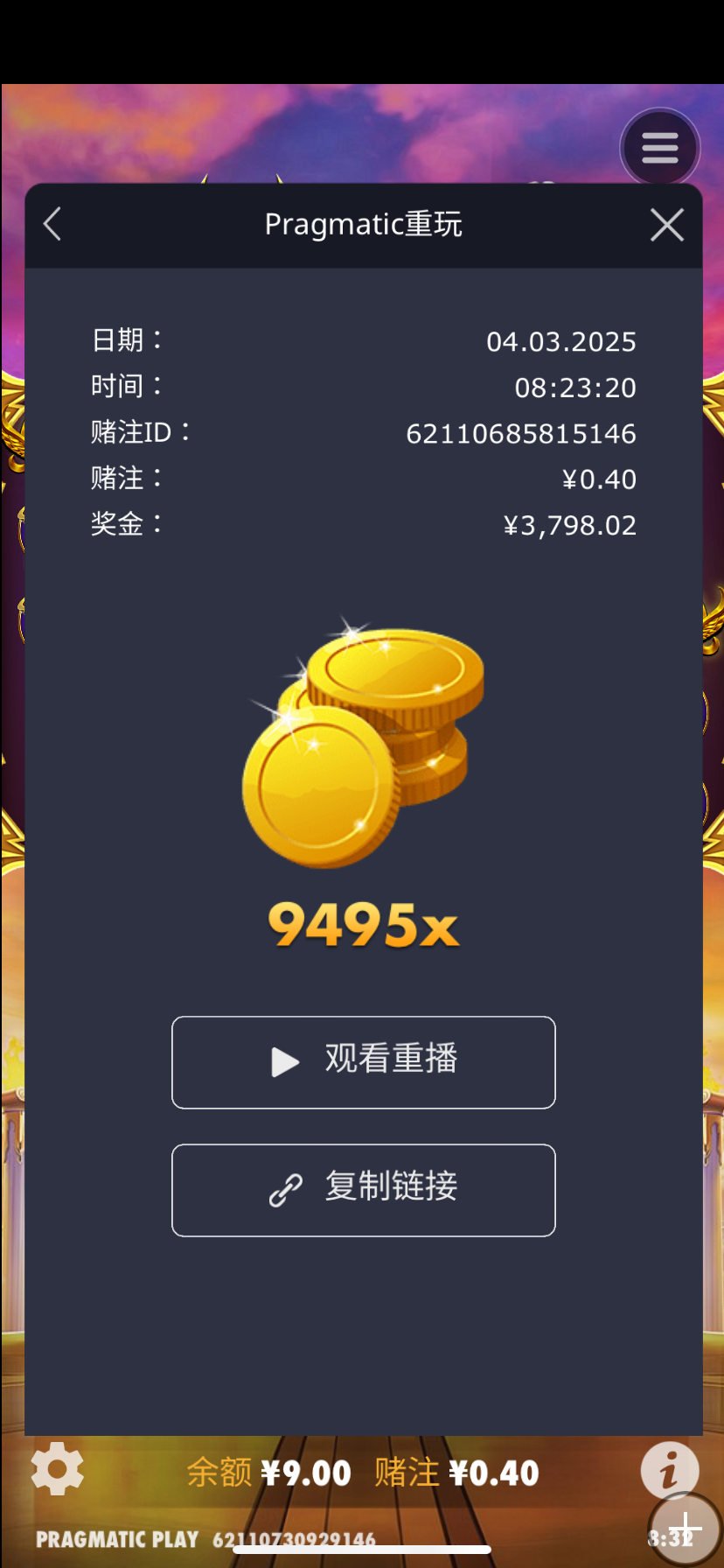Viewport: 724px width, 1568px height.
Task: Open the game info button
Action: tap(669, 1470)
